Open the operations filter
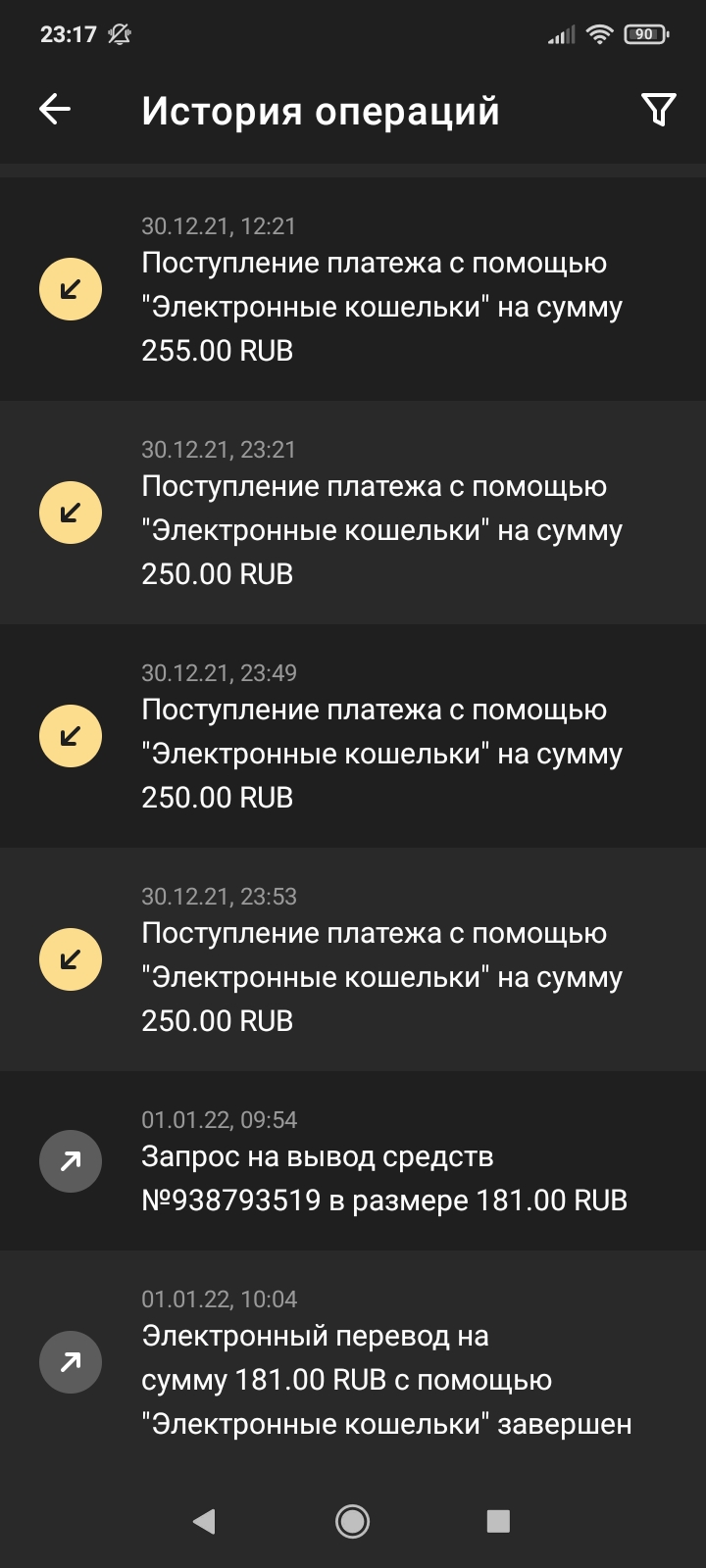The height and width of the screenshot is (1568, 706). (x=658, y=110)
